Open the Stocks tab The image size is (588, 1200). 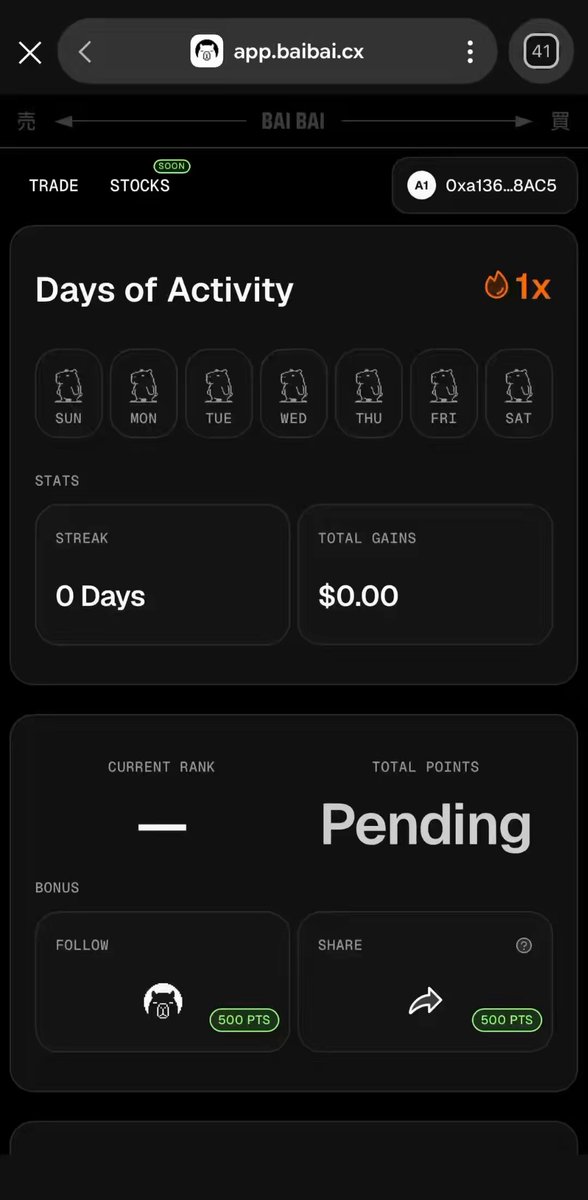[x=140, y=185]
